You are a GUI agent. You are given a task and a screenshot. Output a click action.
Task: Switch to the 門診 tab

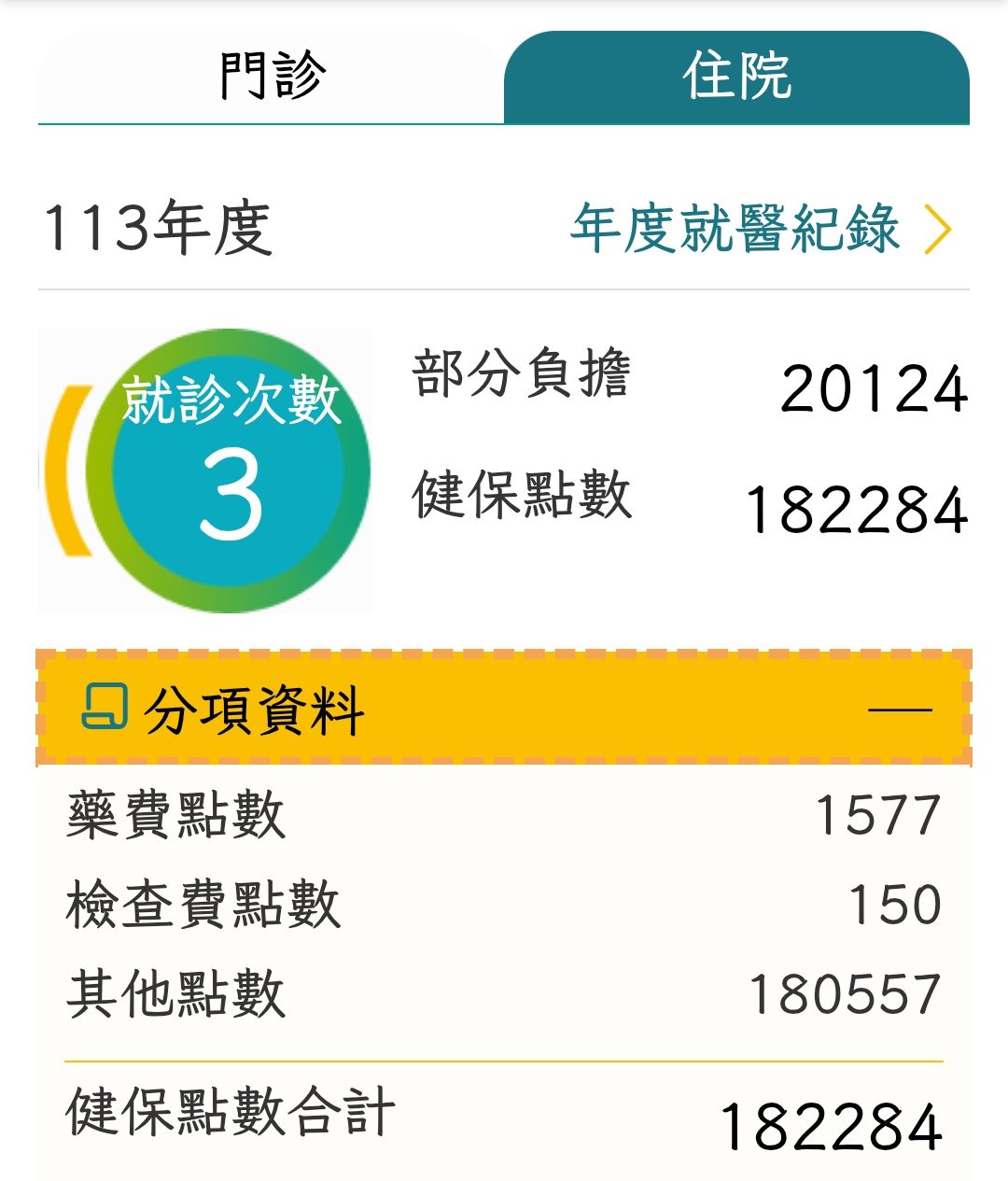pyautogui.click(x=272, y=77)
